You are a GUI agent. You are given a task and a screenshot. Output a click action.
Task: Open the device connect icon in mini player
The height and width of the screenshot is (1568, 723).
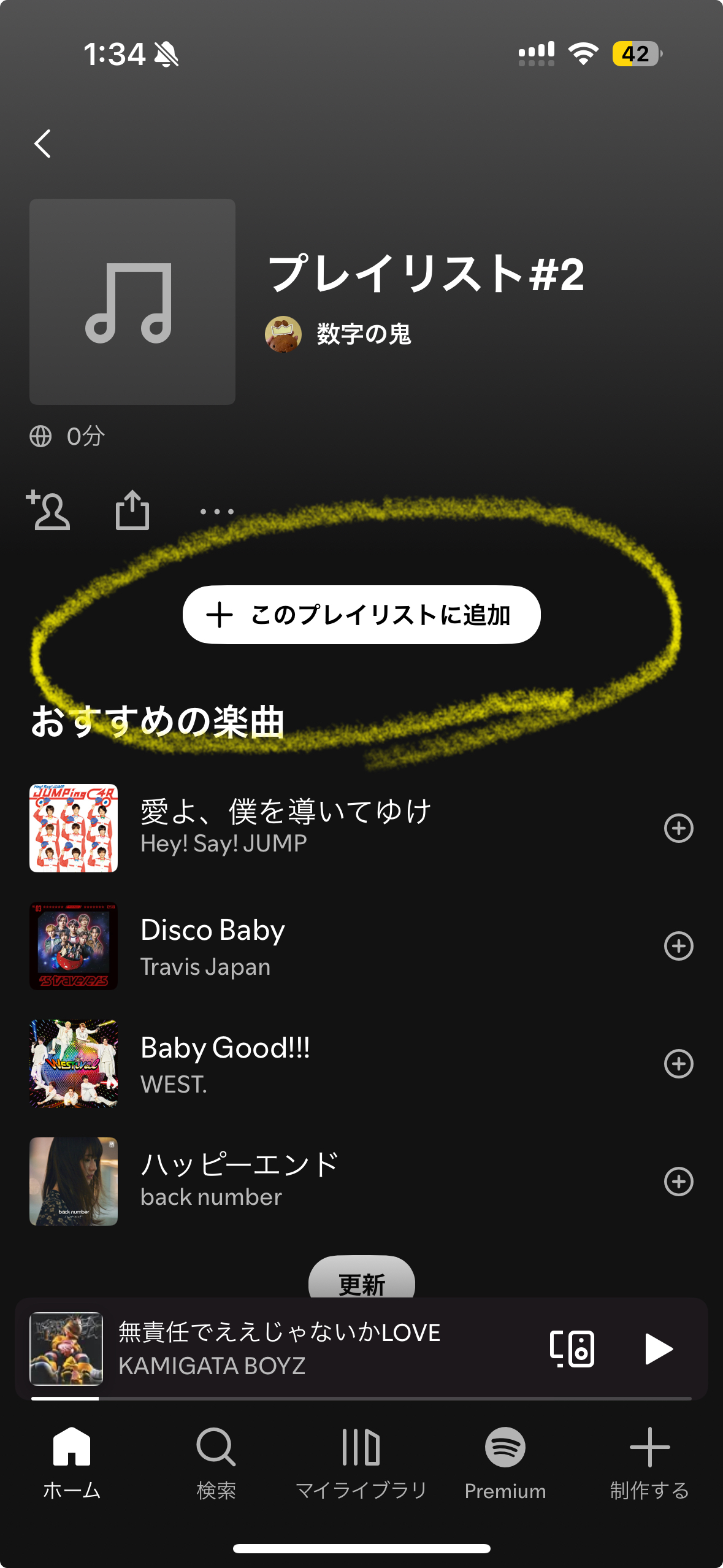tap(572, 1348)
